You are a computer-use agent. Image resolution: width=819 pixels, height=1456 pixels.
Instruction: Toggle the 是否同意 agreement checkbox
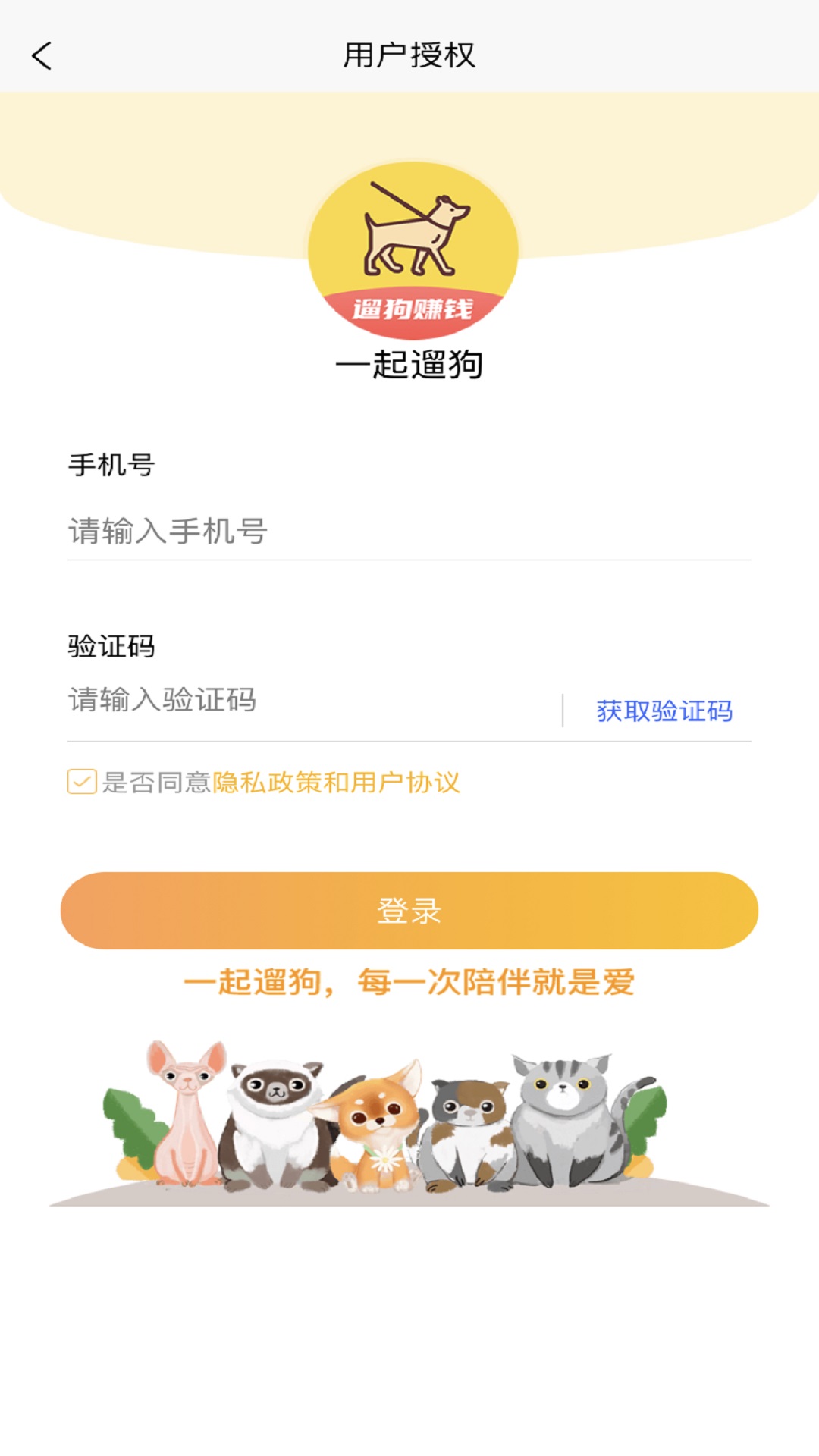(x=82, y=781)
